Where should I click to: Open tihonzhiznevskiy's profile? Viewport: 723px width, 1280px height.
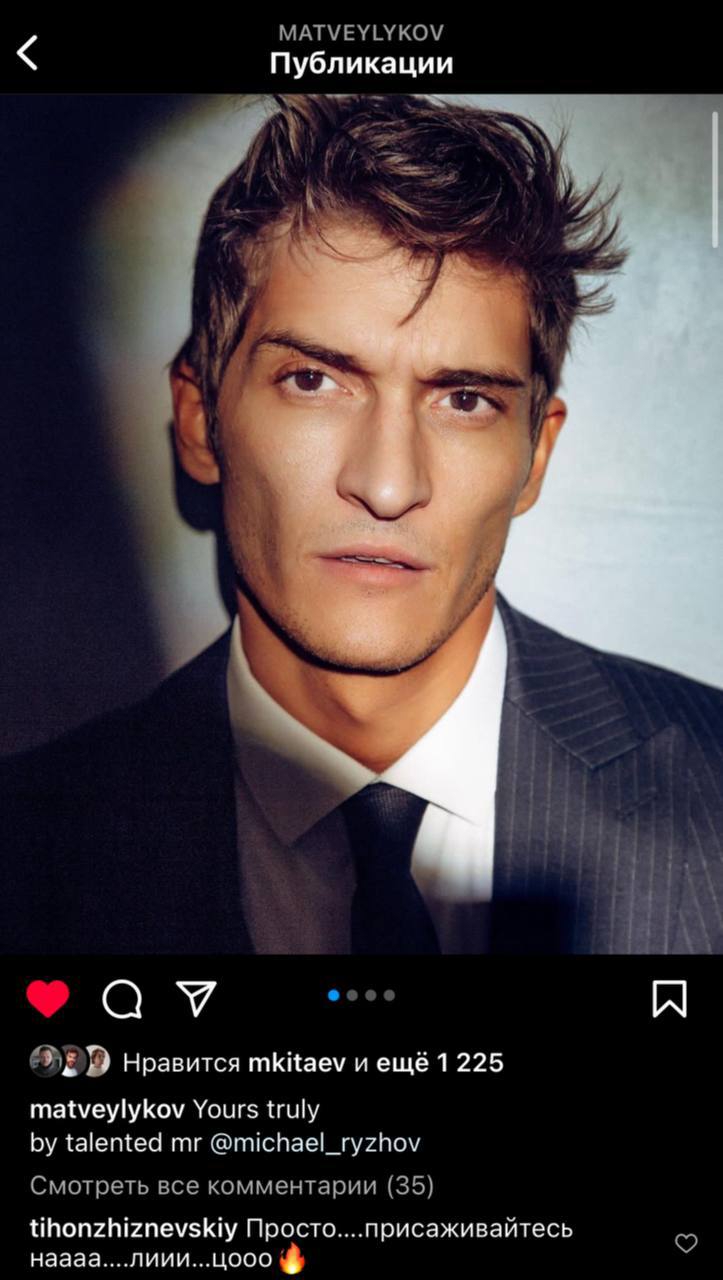point(134,1229)
